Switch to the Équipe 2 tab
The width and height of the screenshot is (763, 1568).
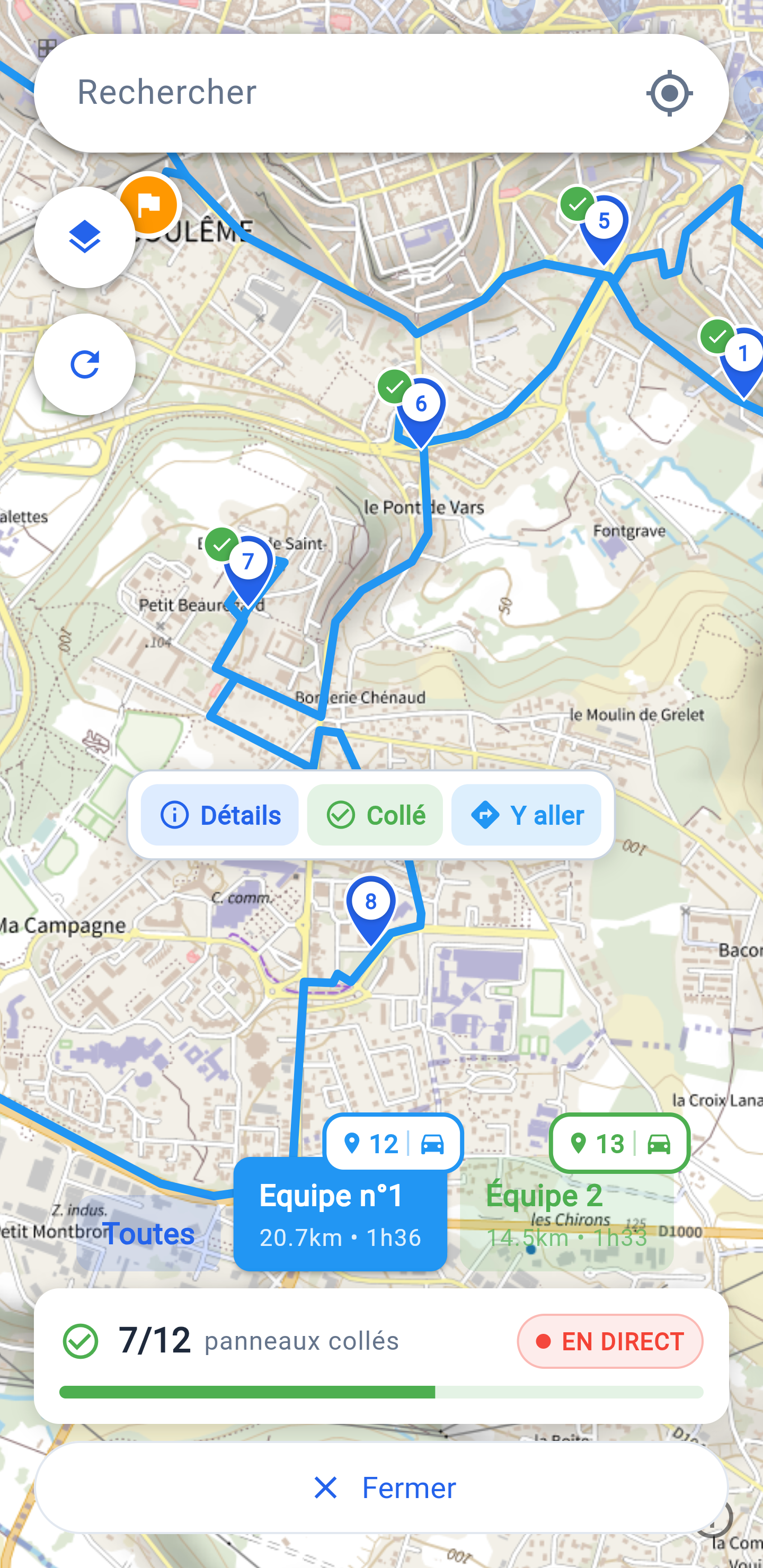click(x=566, y=1214)
